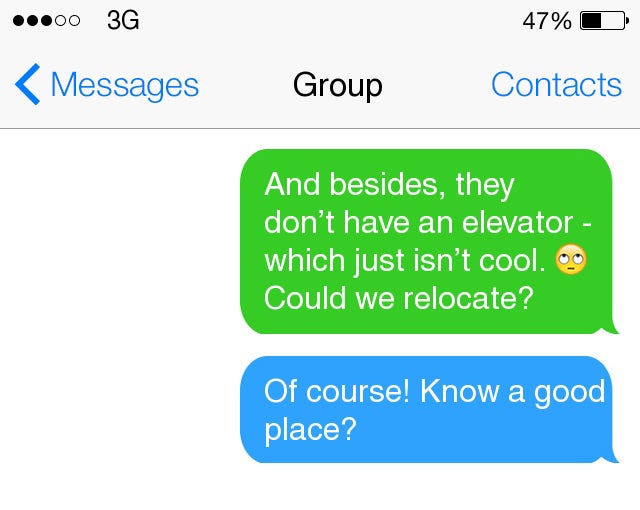Go back to Messages list
This screenshot has width=640, height=510.
108,86
